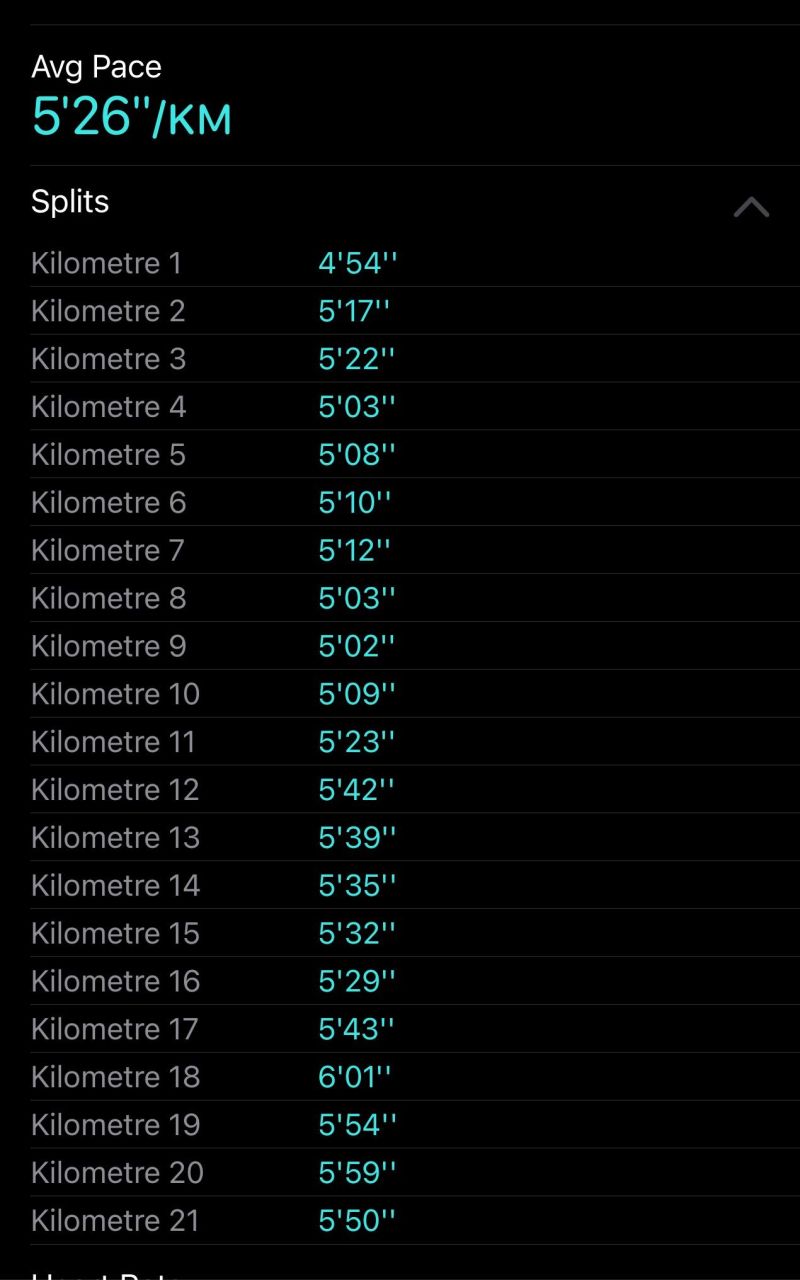Collapse the Splits section chevron
This screenshot has height=1280, width=800.
click(x=751, y=207)
